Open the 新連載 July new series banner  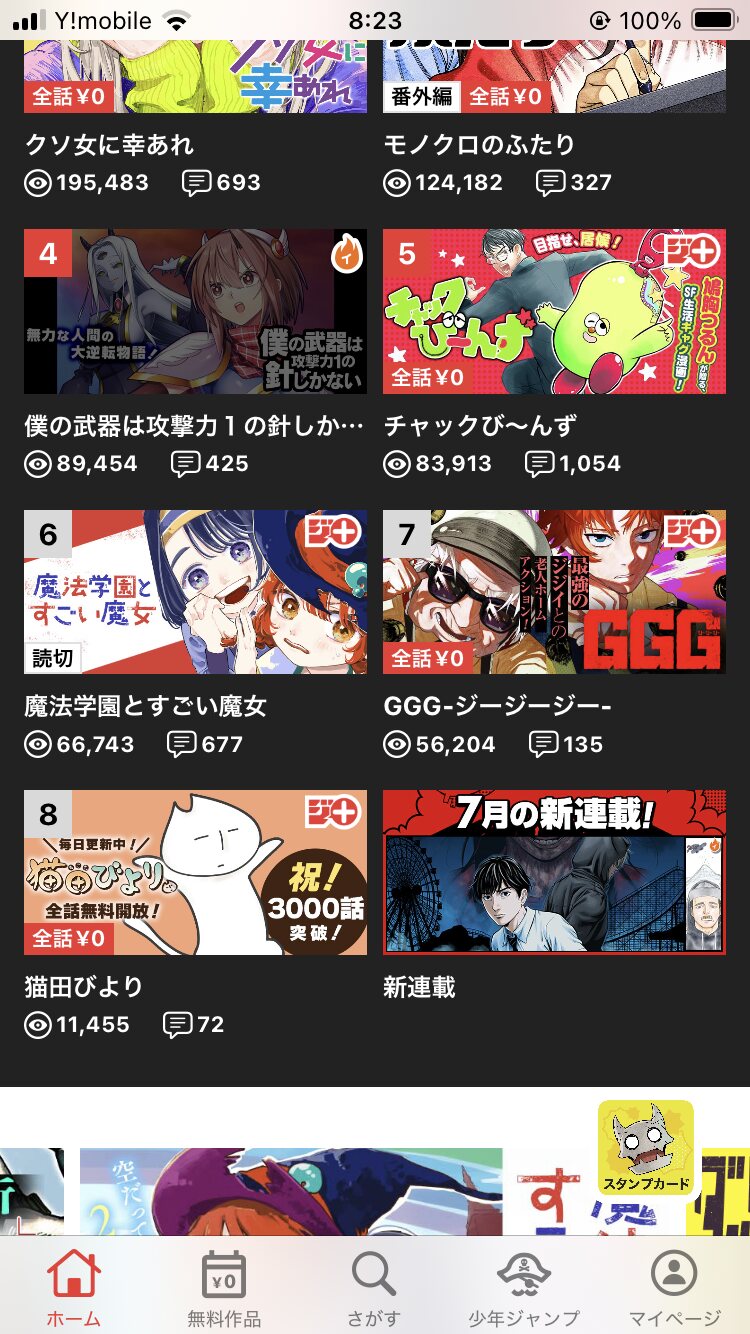tap(554, 873)
